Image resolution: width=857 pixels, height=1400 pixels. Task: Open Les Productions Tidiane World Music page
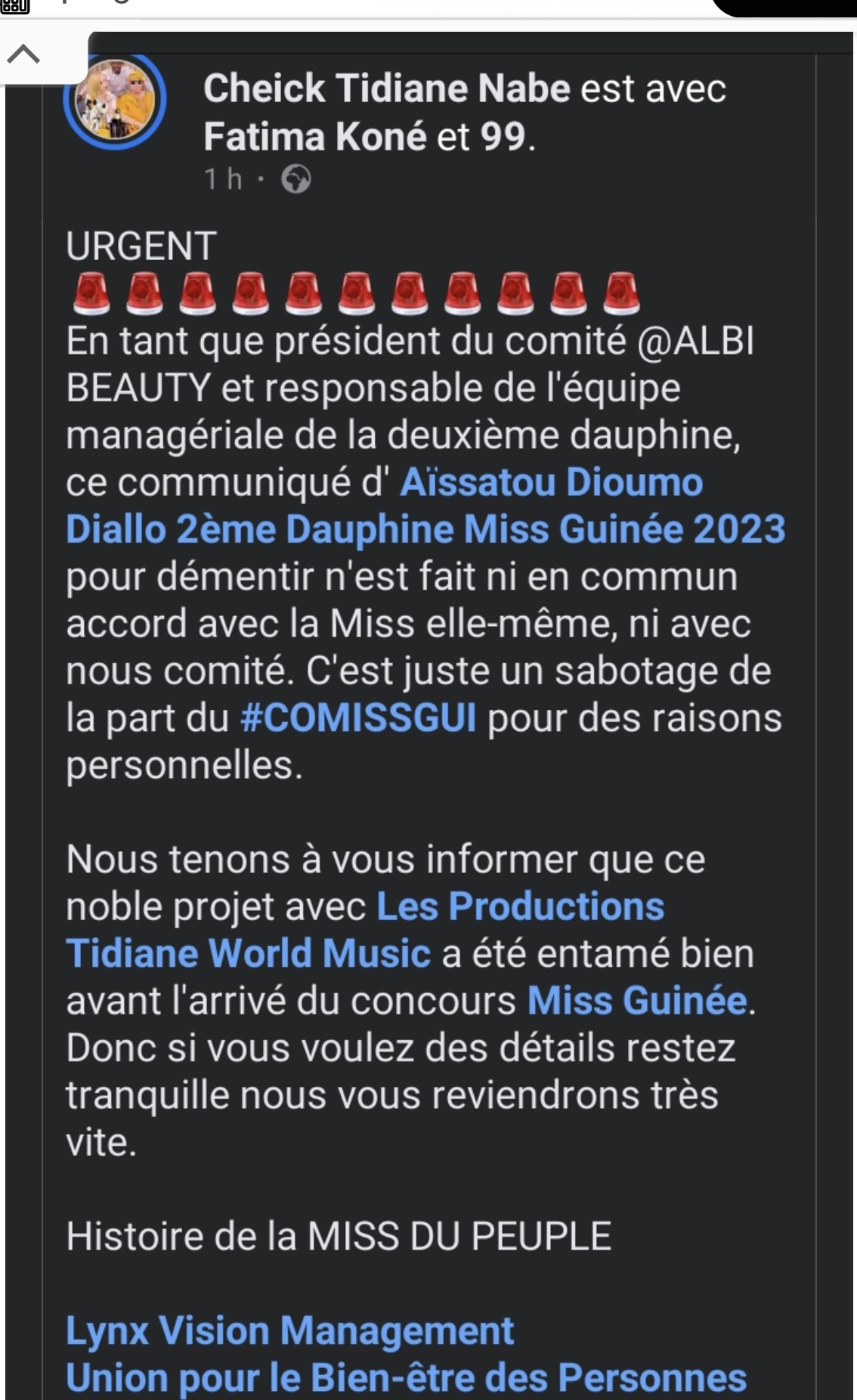click(x=520, y=906)
